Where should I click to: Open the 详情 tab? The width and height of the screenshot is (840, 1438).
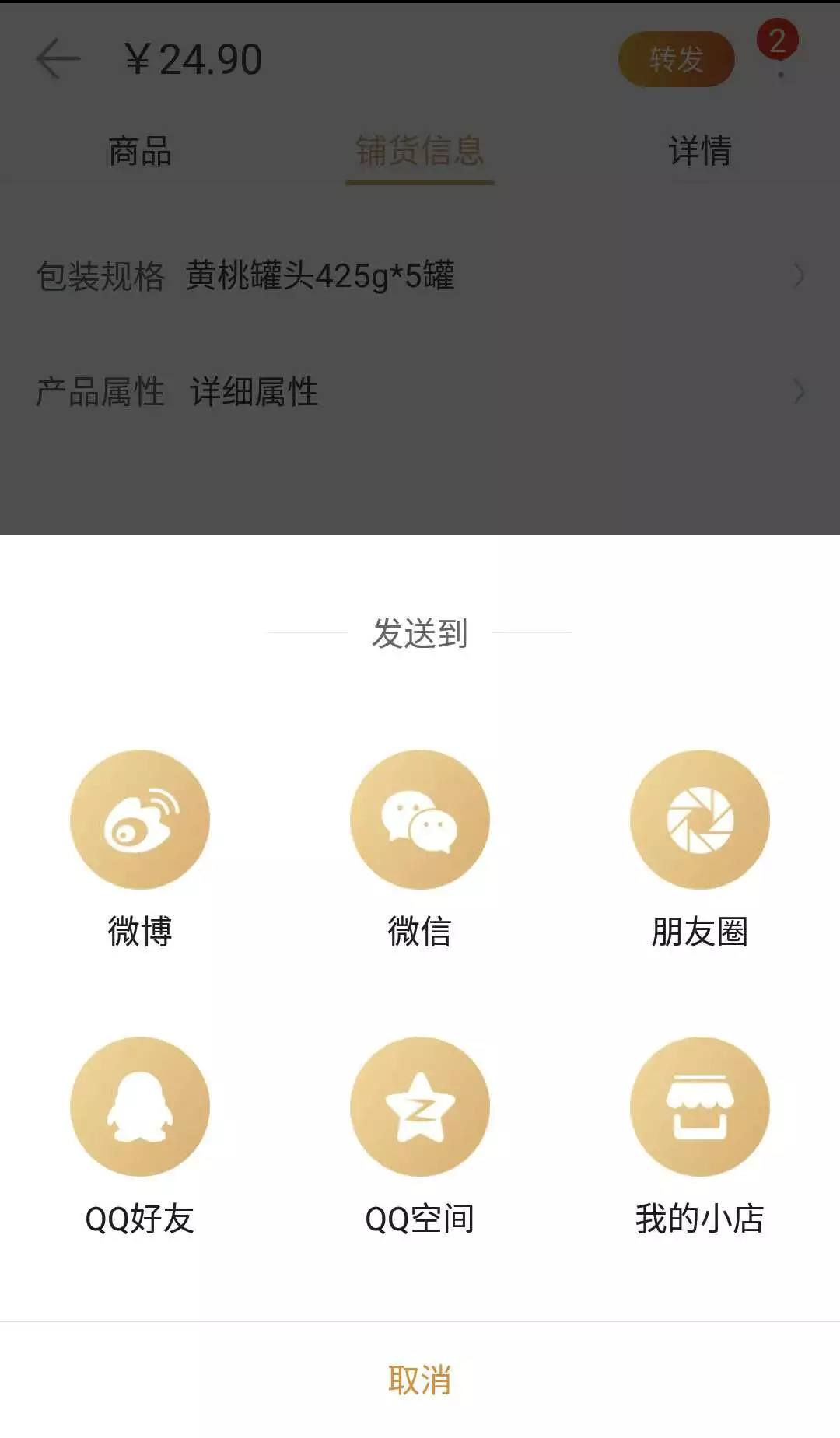[701, 152]
